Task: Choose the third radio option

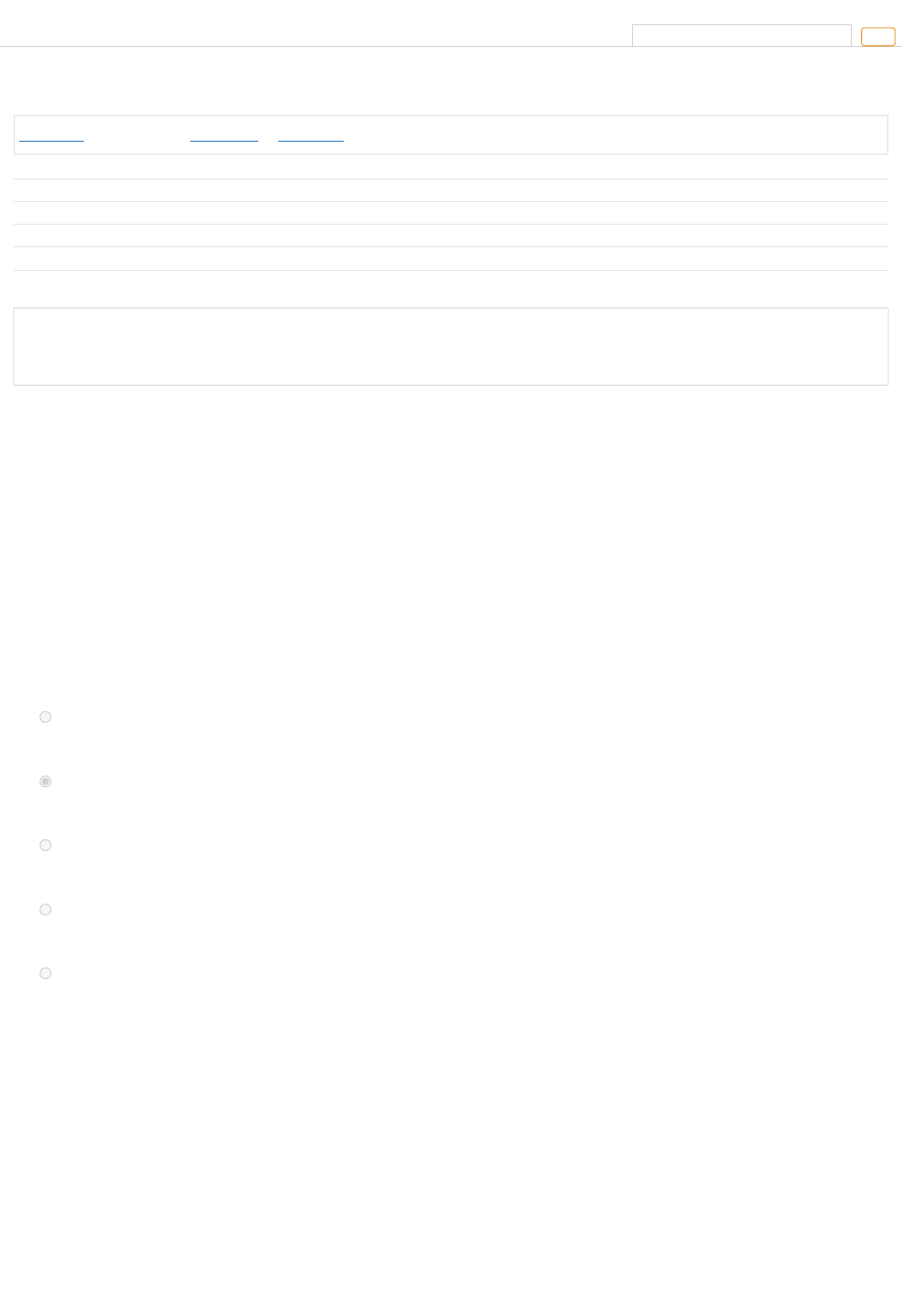Action: [45, 845]
